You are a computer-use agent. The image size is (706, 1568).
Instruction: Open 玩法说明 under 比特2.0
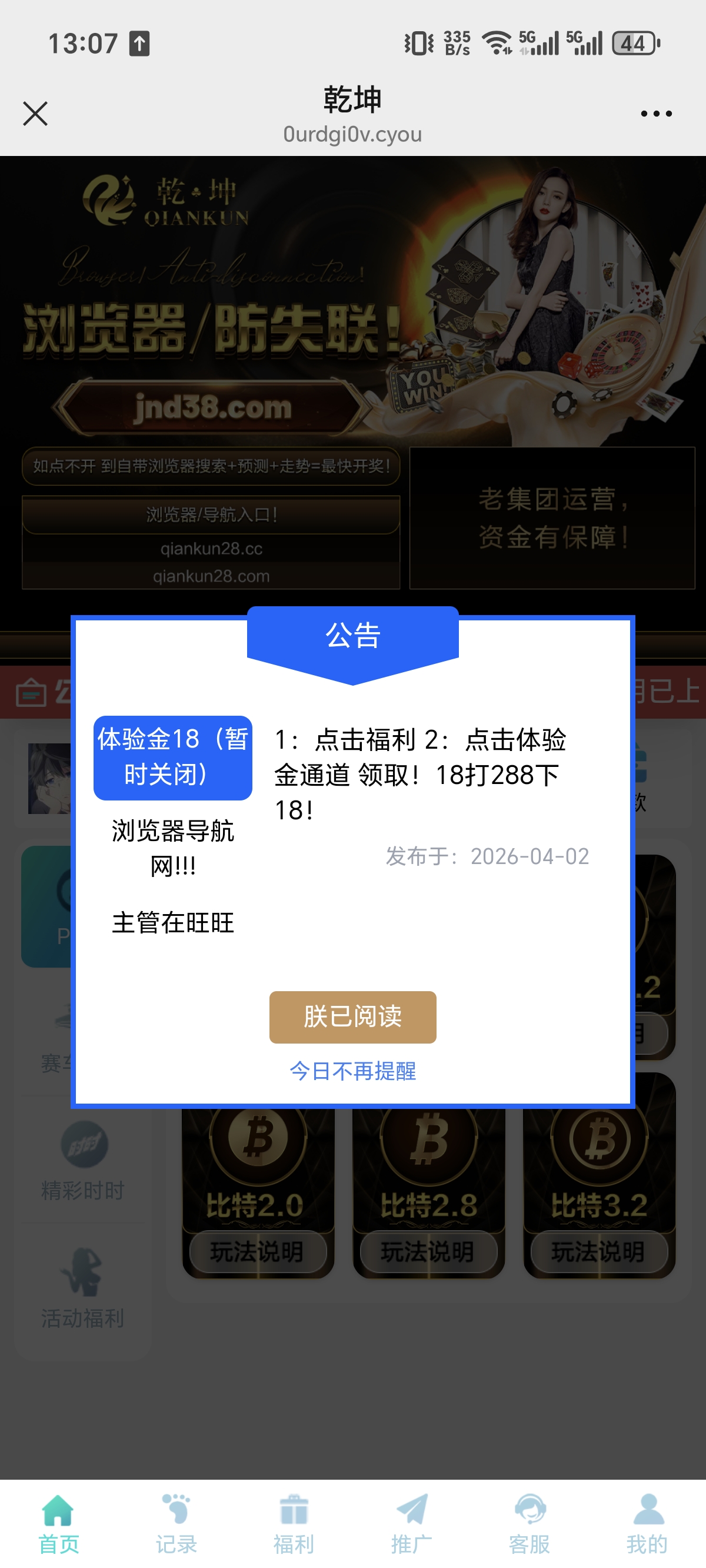coord(258,1253)
